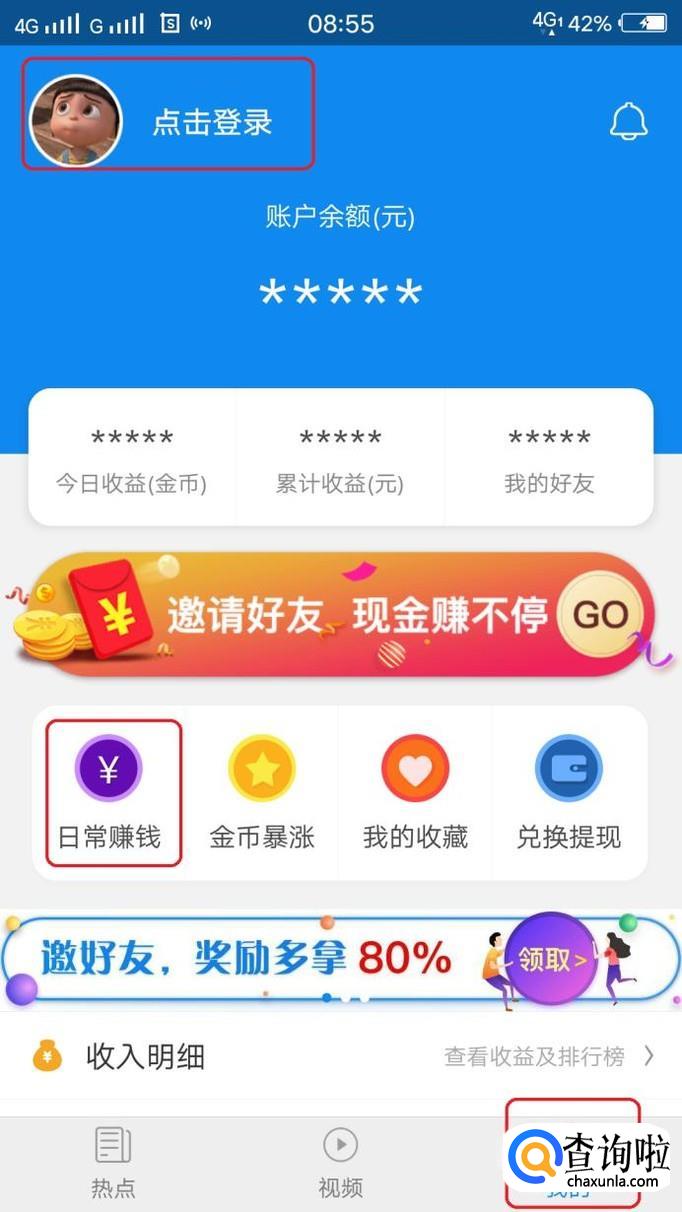Tap 领取 on the 邀好友 banner
The width and height of the screenshot is (682, 1212).
coord(552,961)
